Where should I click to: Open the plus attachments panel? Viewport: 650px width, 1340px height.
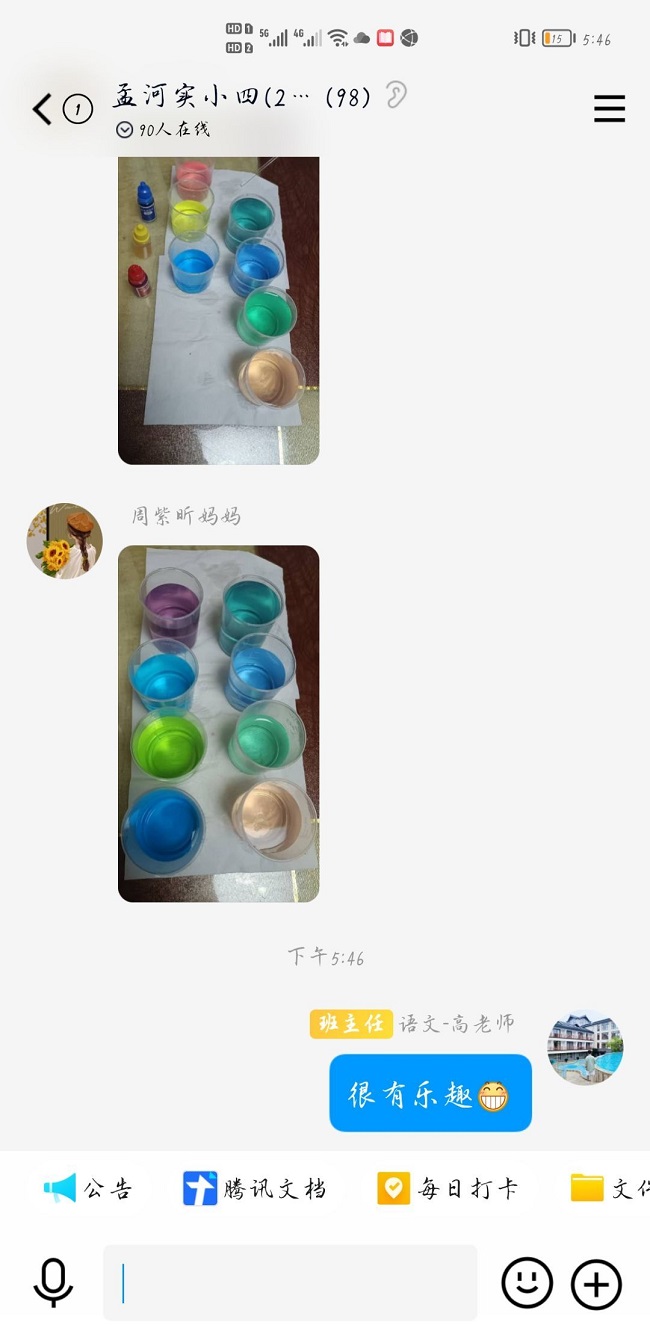(x=596, y=1283)
